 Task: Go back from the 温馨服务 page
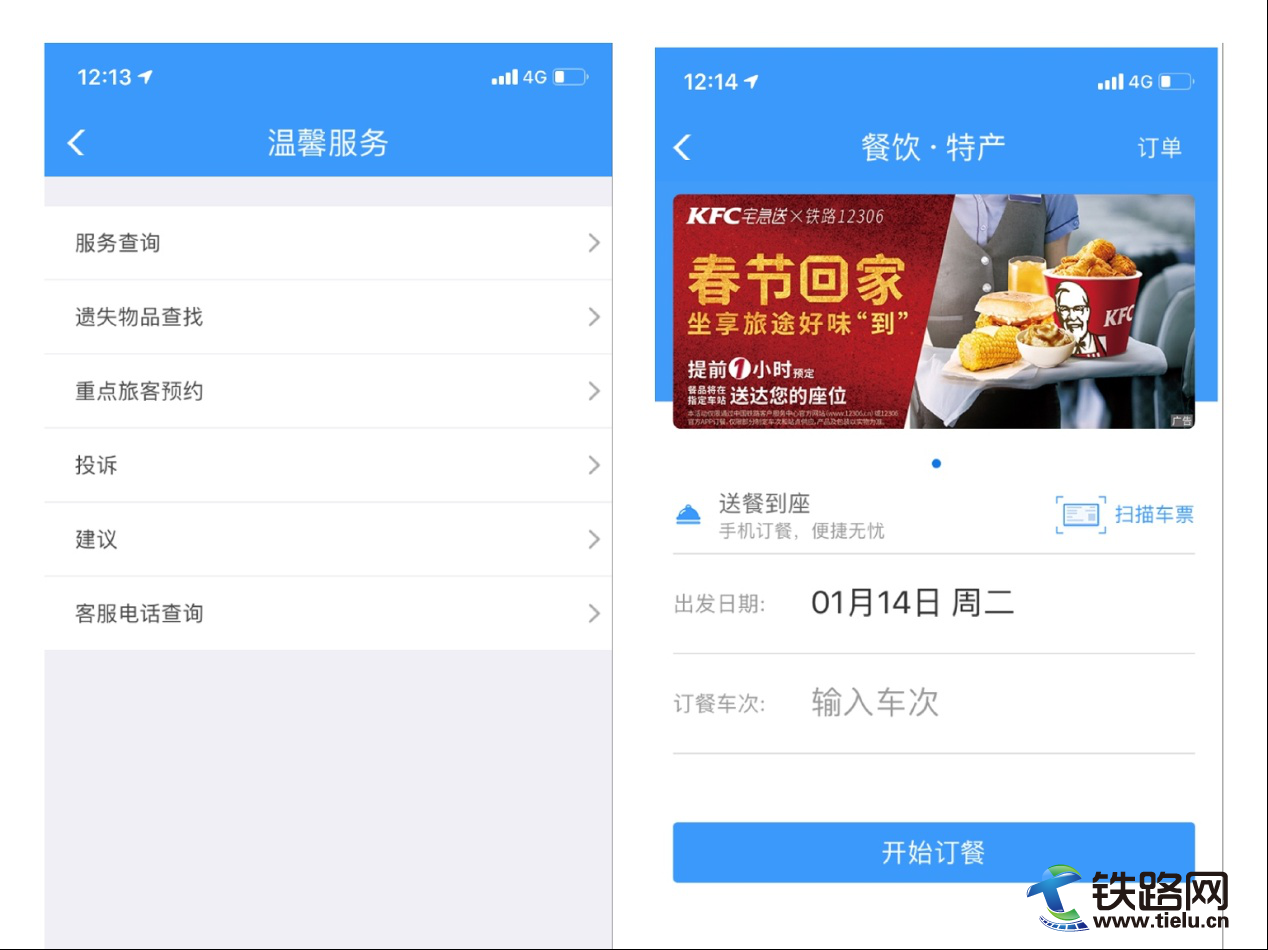[x=76, y=143]
